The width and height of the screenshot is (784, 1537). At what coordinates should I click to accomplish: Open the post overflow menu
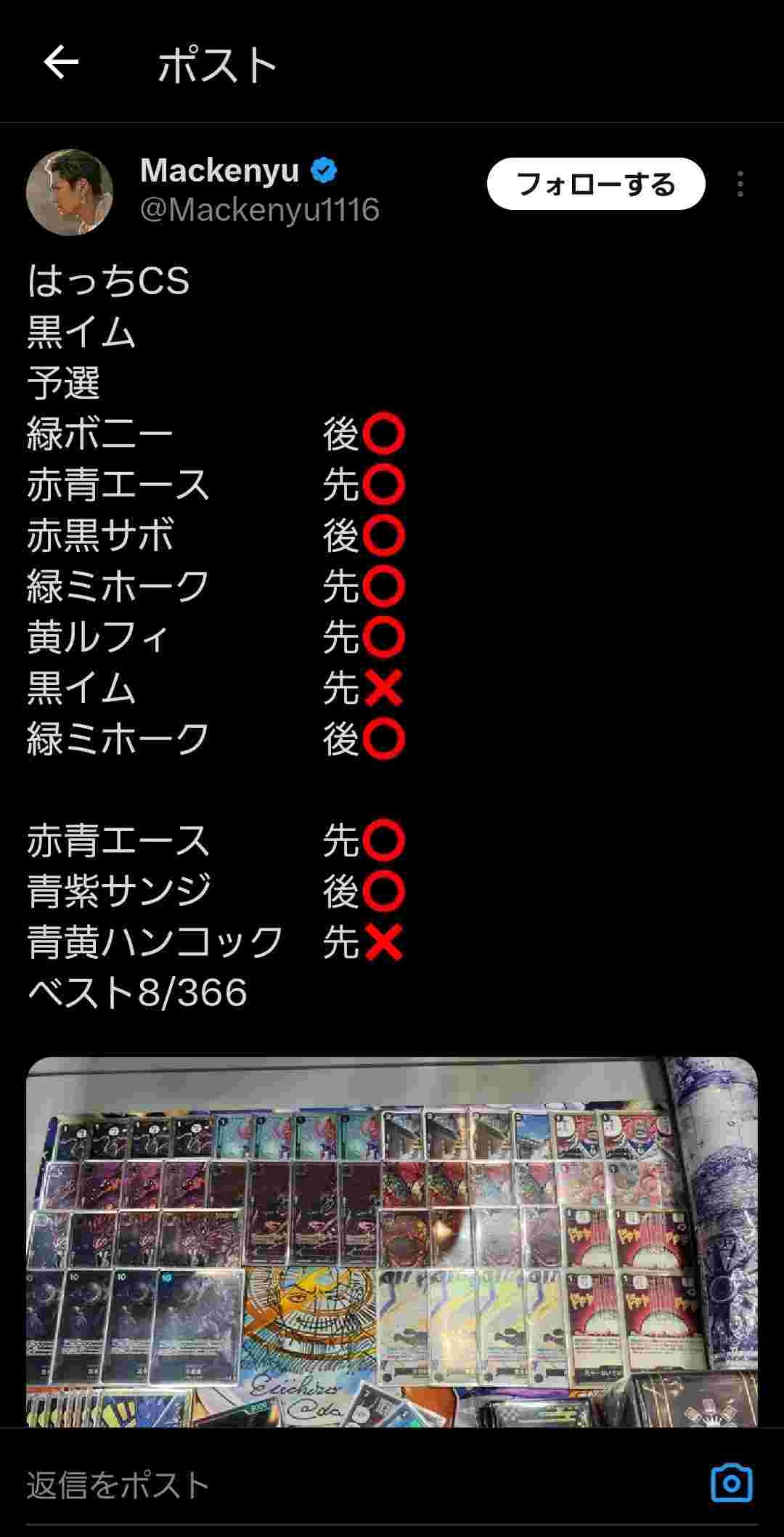[740, 184]
